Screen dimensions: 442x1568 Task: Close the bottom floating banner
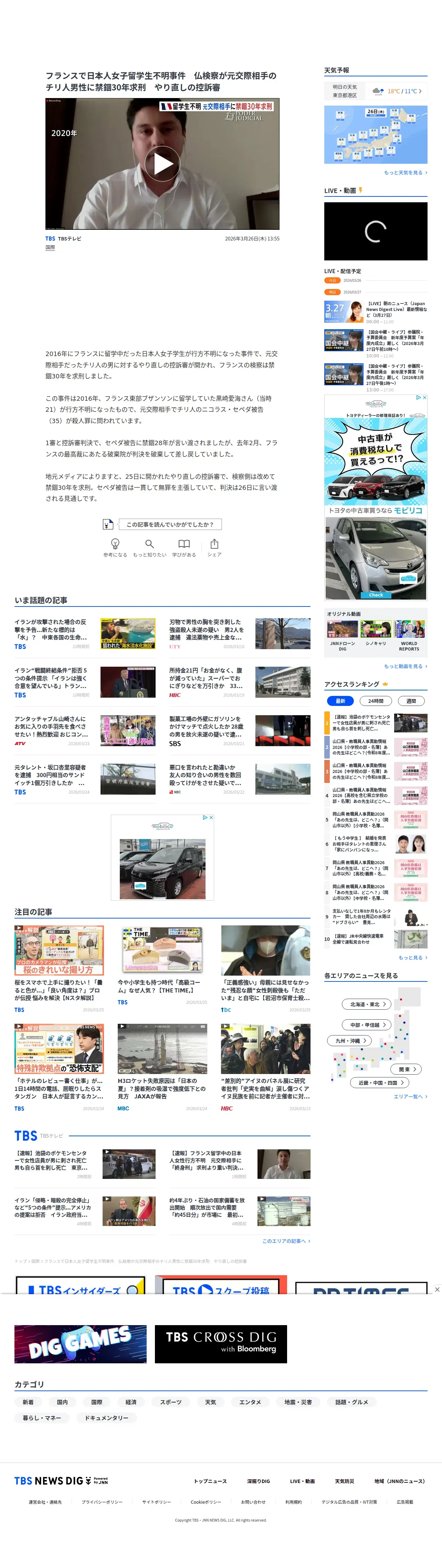[436, 1289]
